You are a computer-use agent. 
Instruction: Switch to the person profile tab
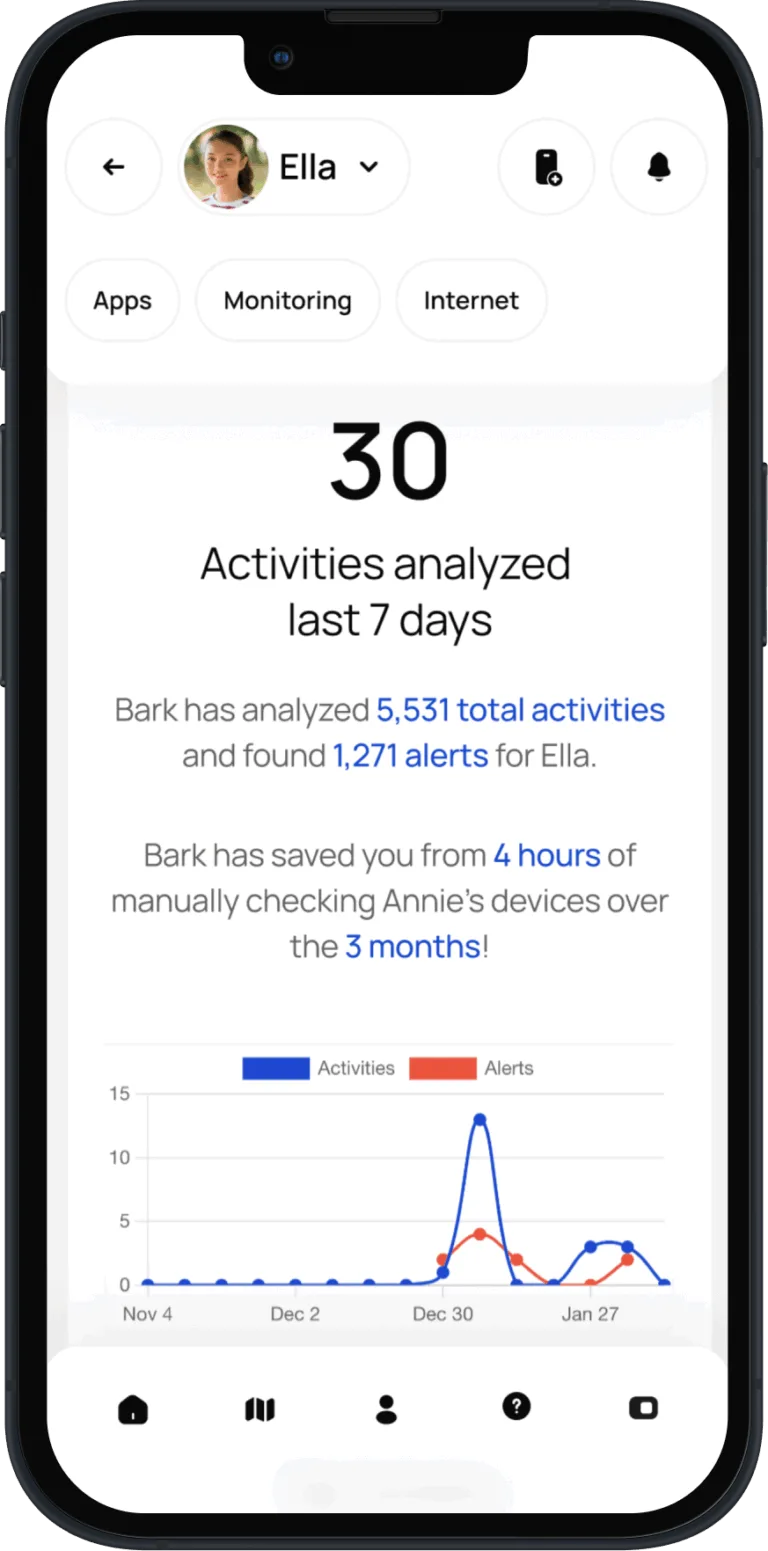pyautogui.click(x=386, y=1409)
